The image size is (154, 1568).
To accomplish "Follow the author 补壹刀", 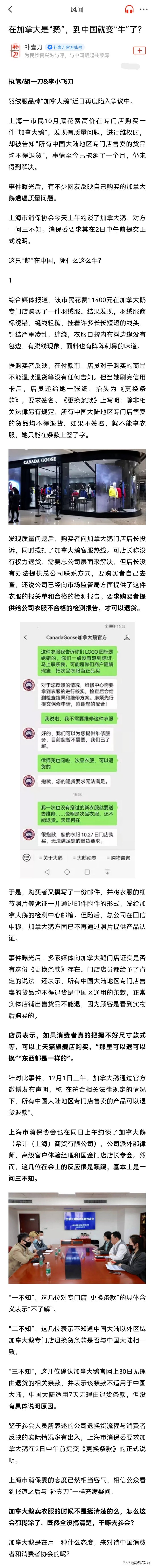I will pyautogui.click(x=139, y=51).
